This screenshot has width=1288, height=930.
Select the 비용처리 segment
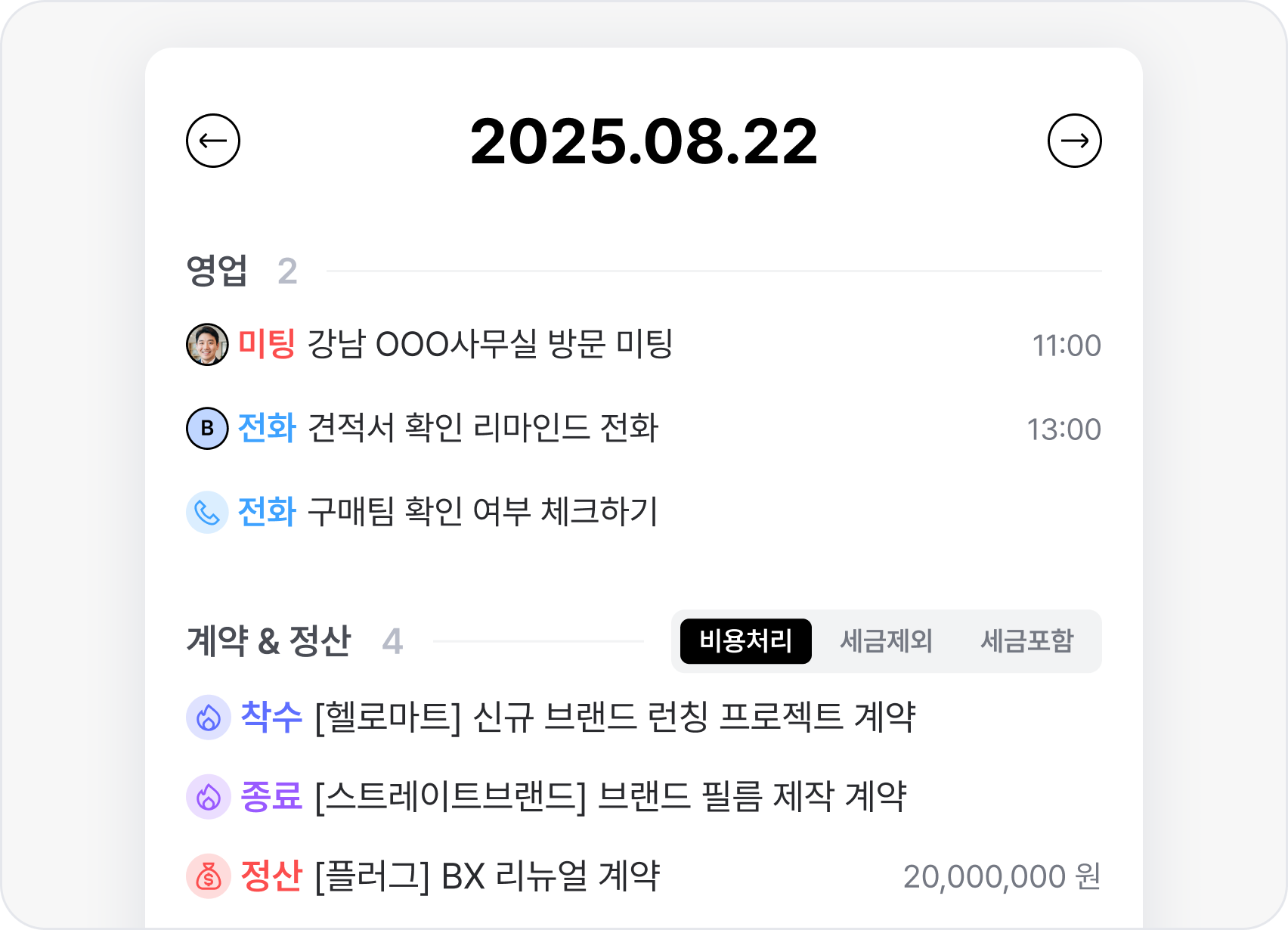[x=745, y=641]
